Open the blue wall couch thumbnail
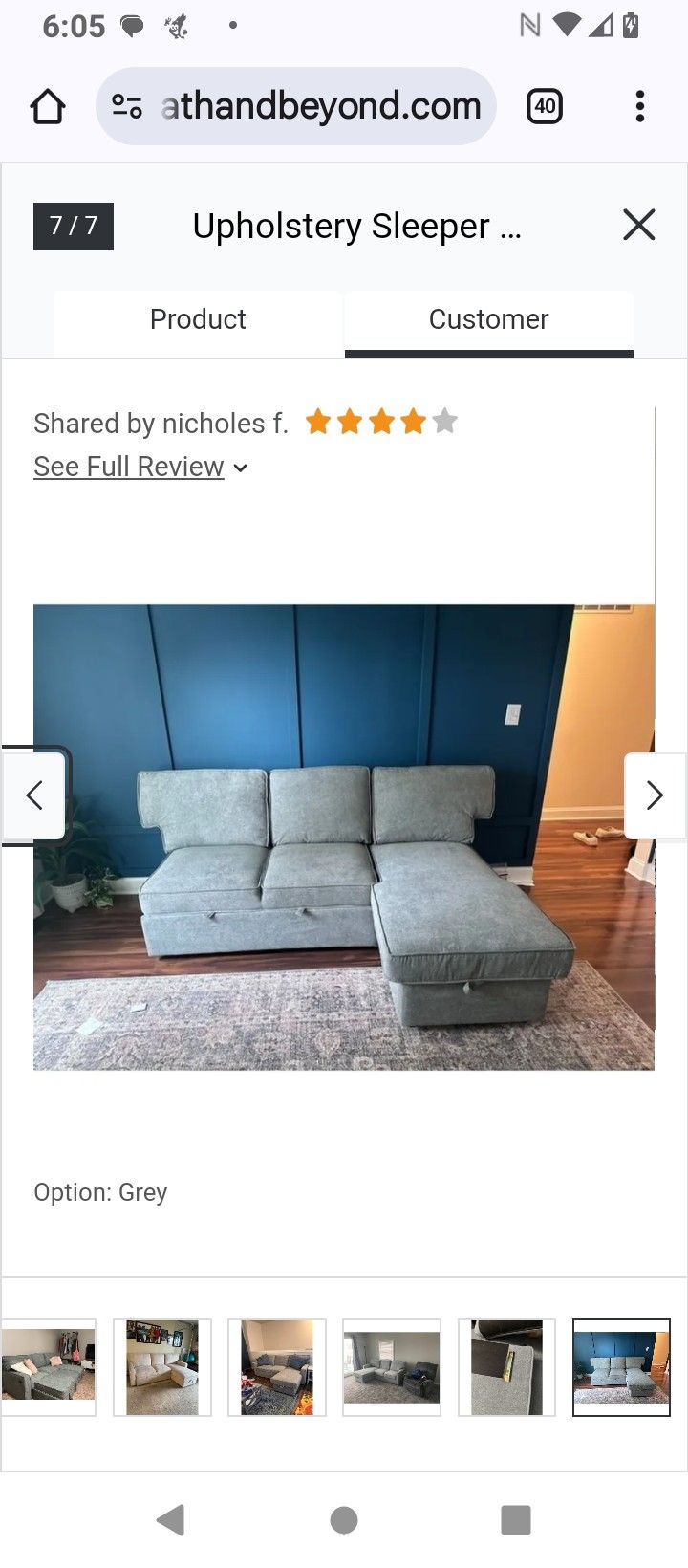This screenshot has height=1568, width=688. tap(621, 1367)
